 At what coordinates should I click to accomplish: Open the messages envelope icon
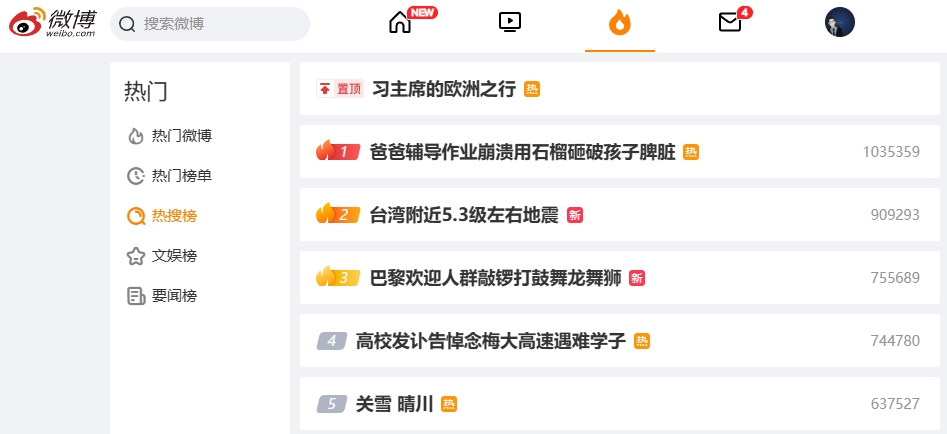click(x=730, y=22)
